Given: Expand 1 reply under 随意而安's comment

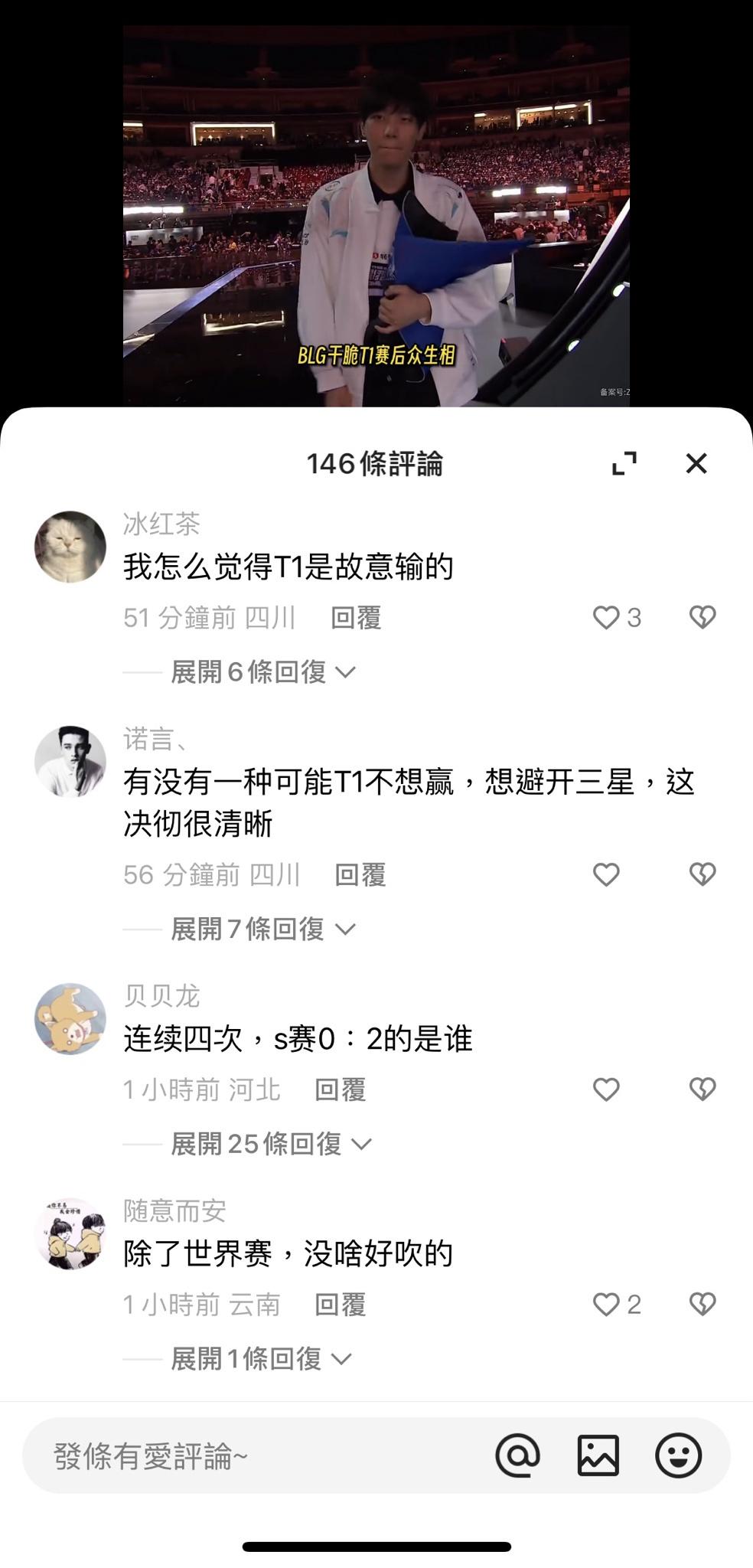Looking at the screenshot, I should (260, 1359).
